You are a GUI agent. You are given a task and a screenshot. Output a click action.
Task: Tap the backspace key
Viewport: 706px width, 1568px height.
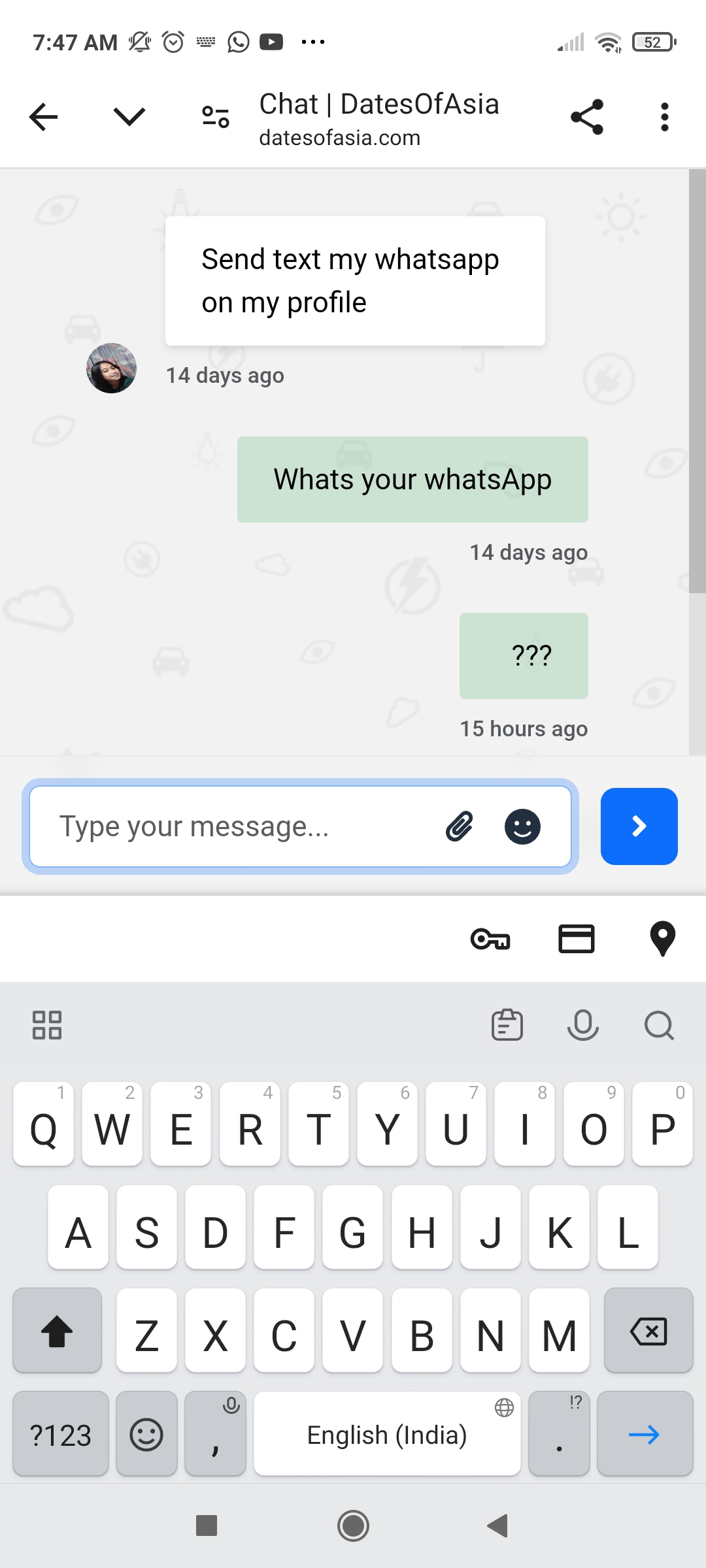click(648, 1331)
